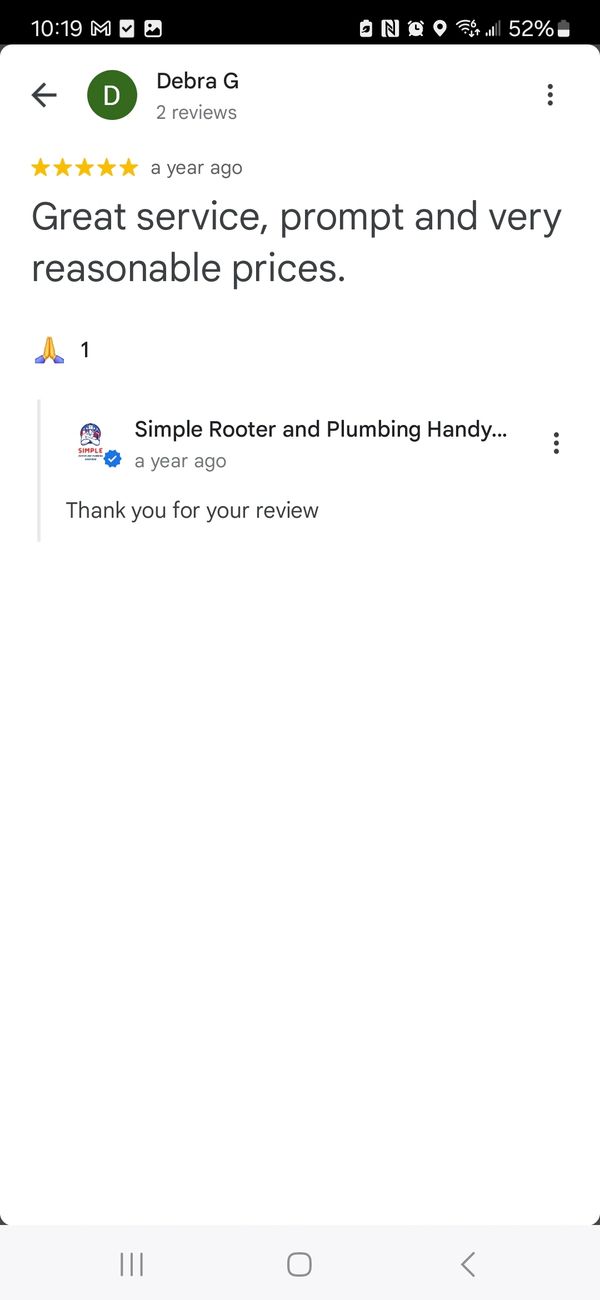Viewport: 600px width, 1300px height.
Task: Go to the home screen
Action: pos(299,1264)
